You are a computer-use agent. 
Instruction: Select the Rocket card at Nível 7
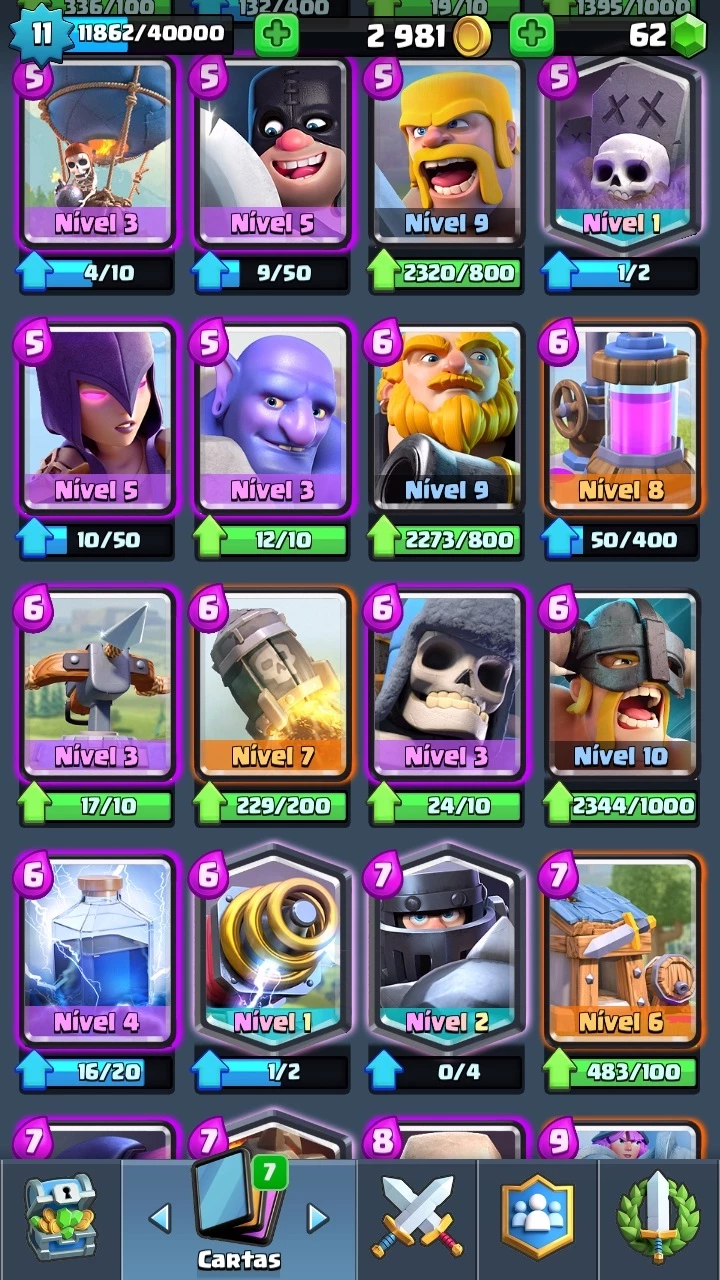pyautogui.click(x=273, y=685)
